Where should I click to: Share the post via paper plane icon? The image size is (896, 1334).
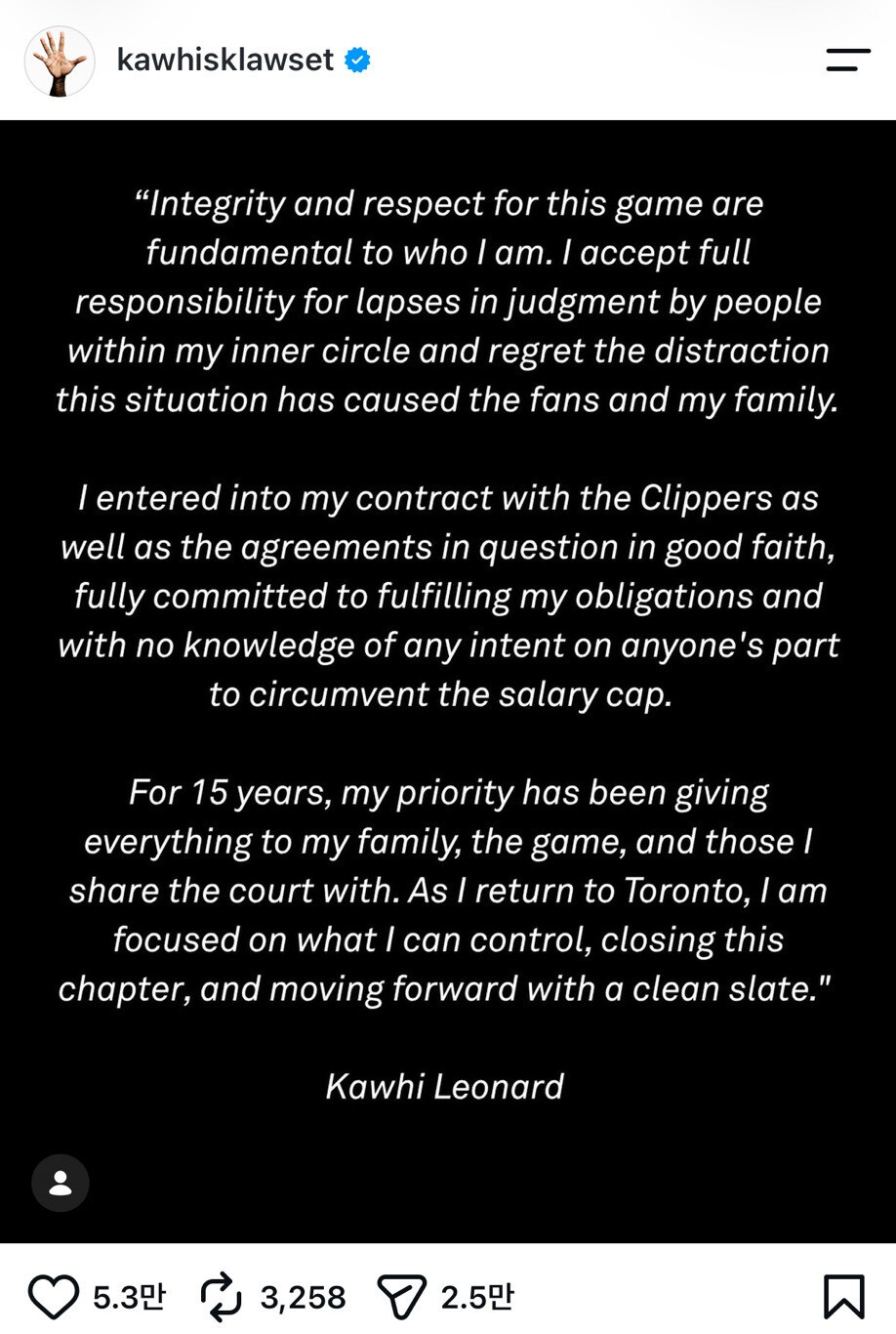tap(401, 1297)
